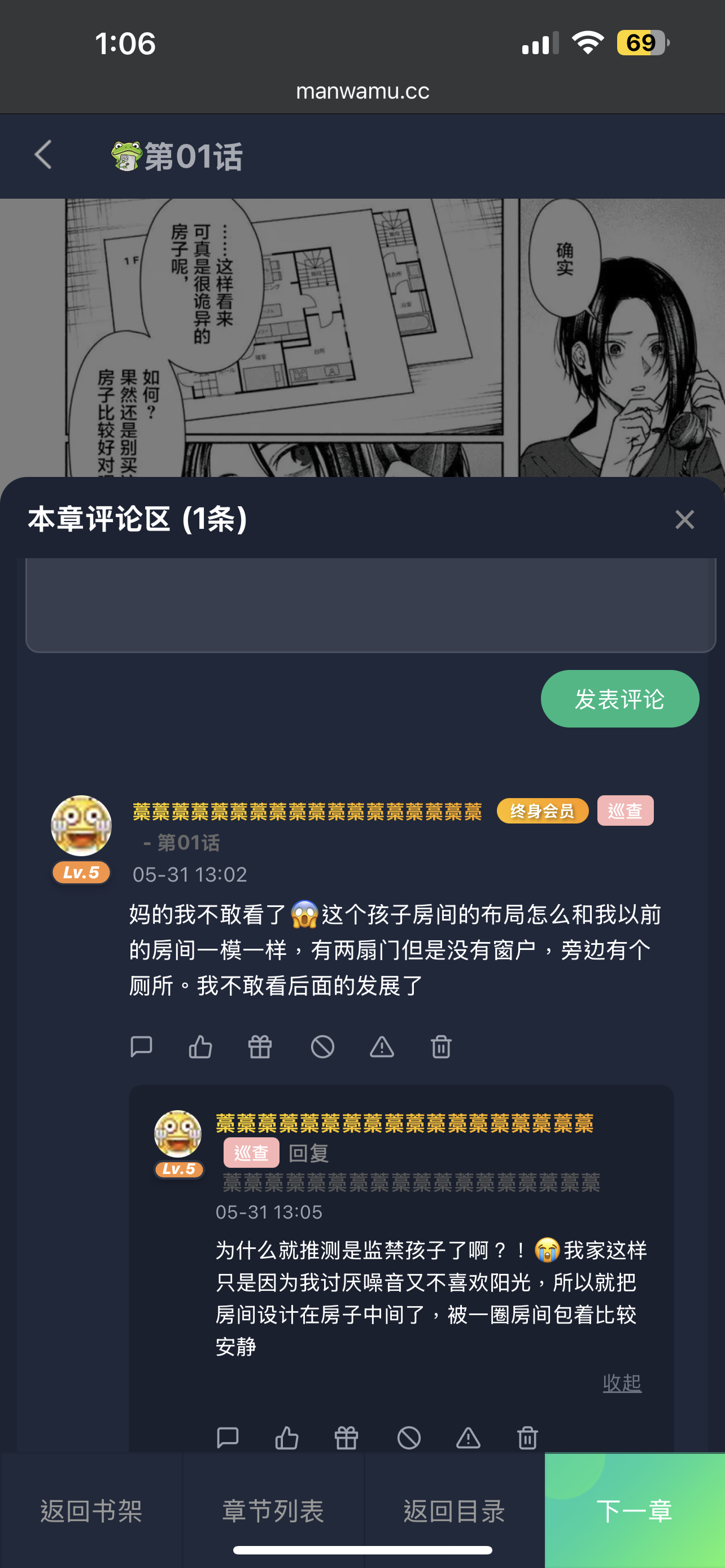Like the 13:02 comment
The image size is (725, 1568).
[200, 1047]
